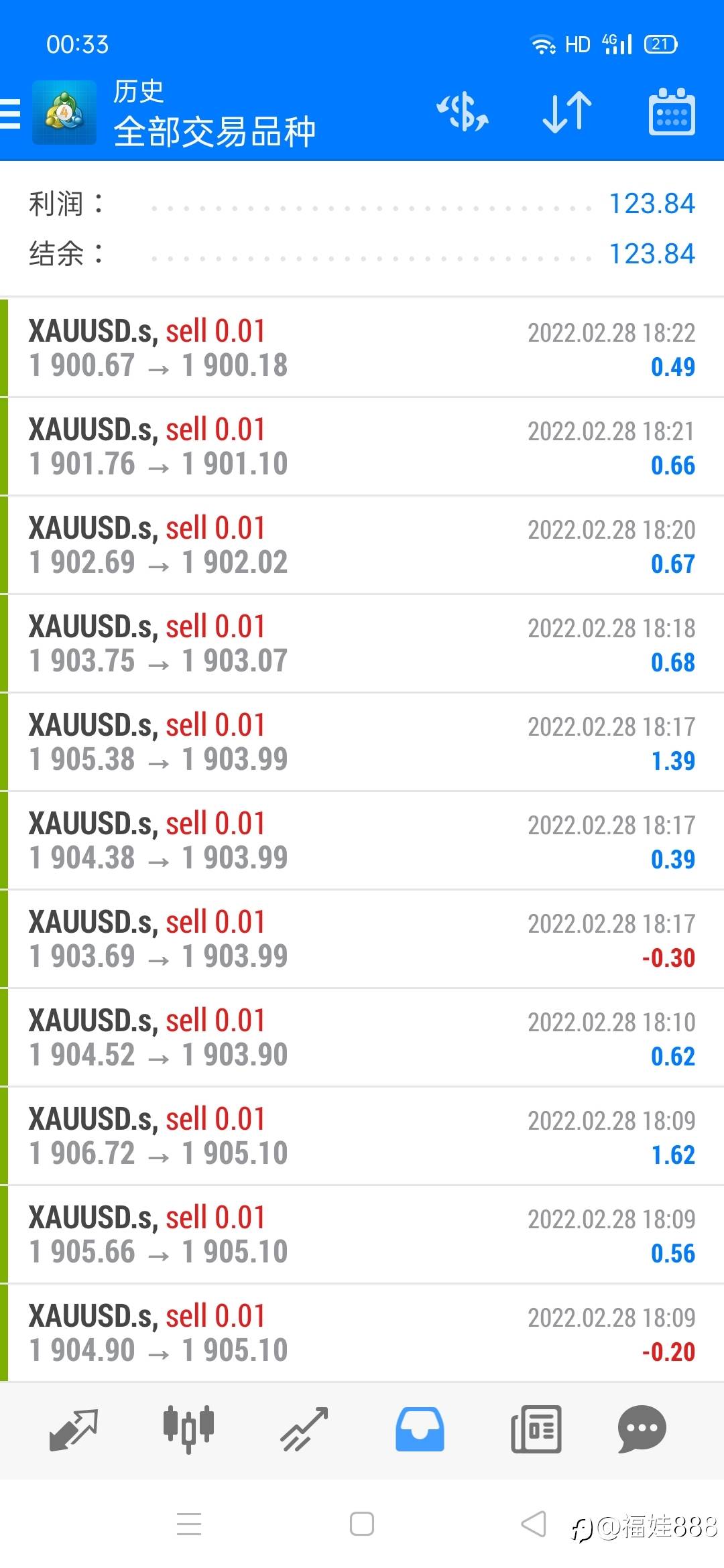Viewport: 724px width, 1568px height.
Task: View the trade entered at 1 906.72
Action: tap(362, 1136)
